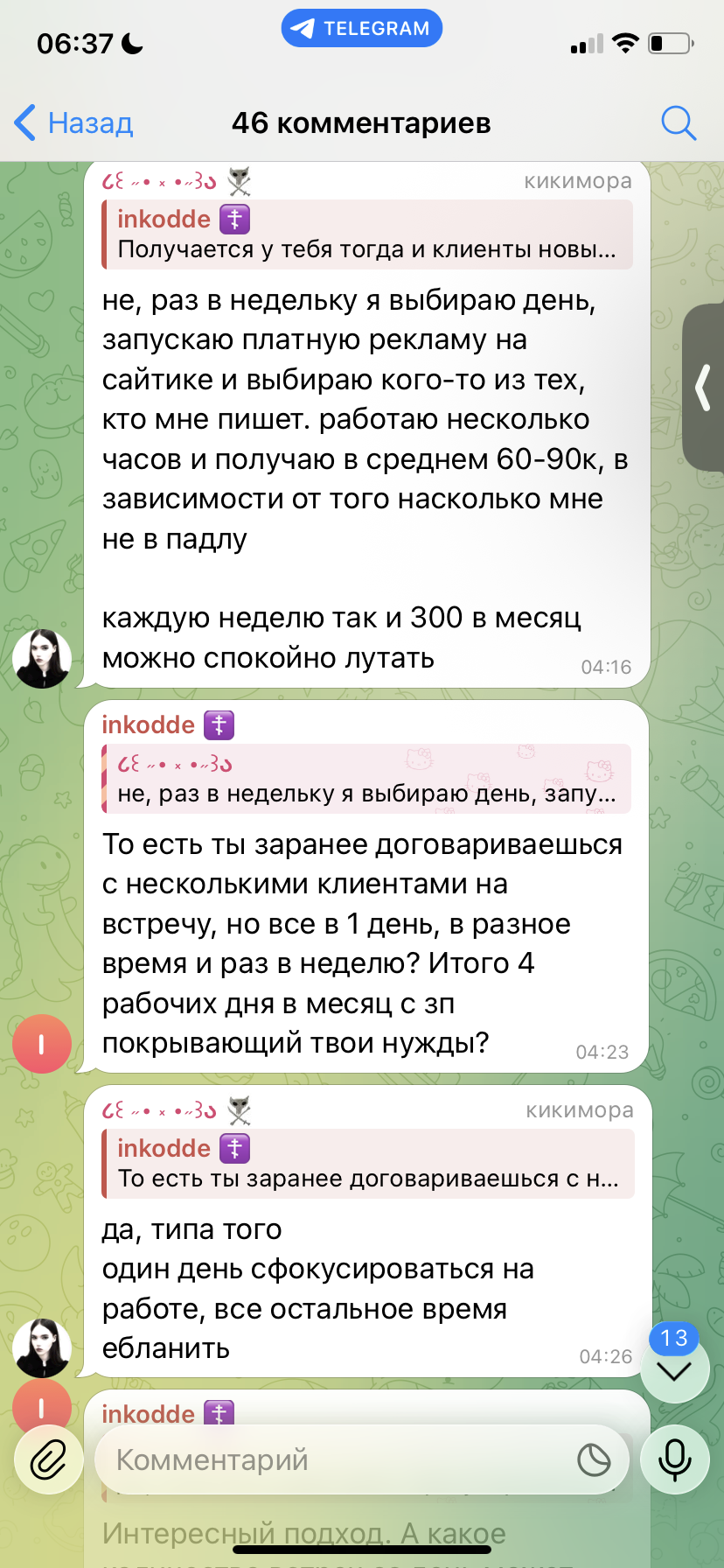Record a voice message
Screen dimensions: 724x1568
coord(674,1460)
